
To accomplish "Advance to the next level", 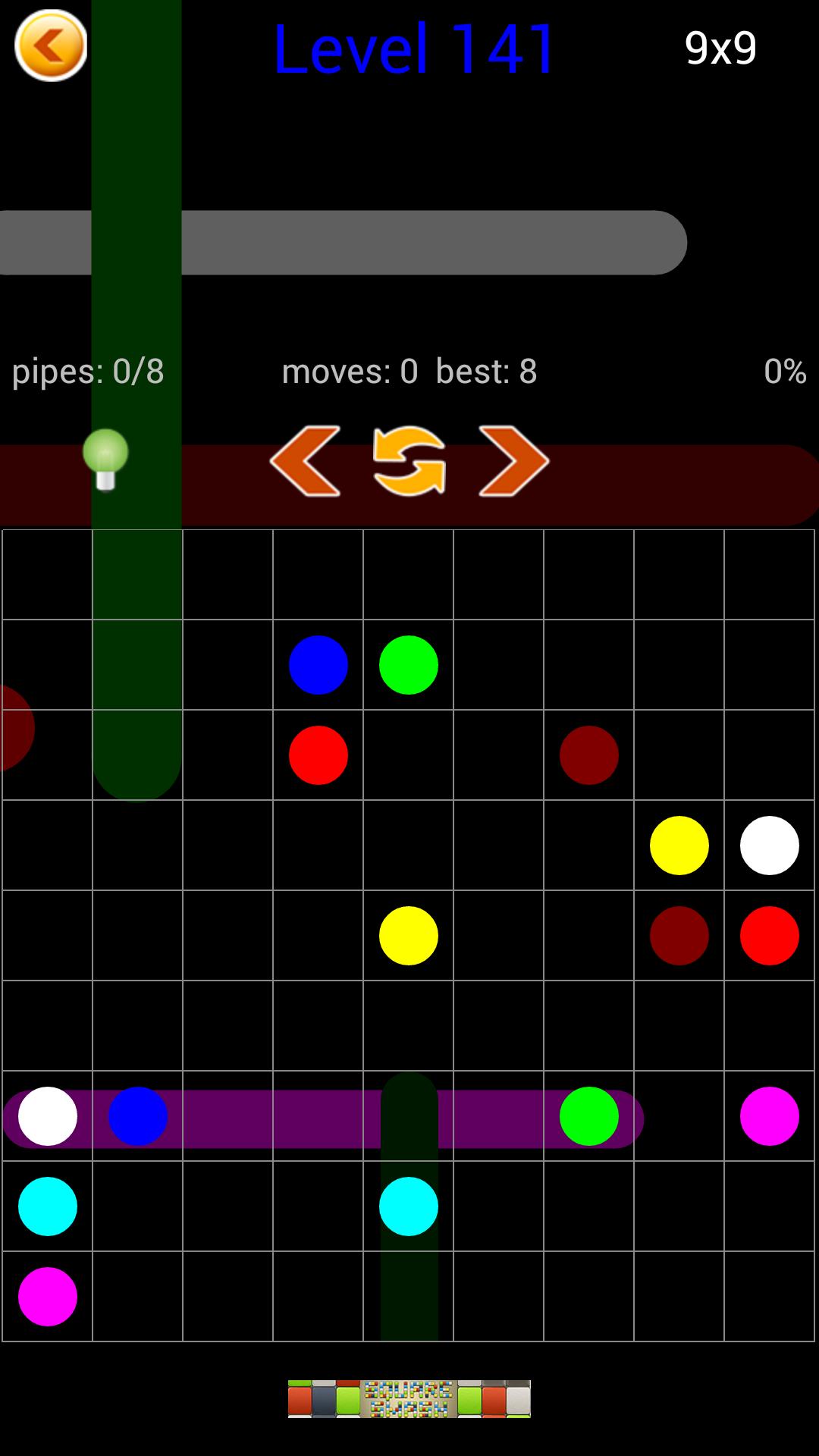I will click(513, 461).
